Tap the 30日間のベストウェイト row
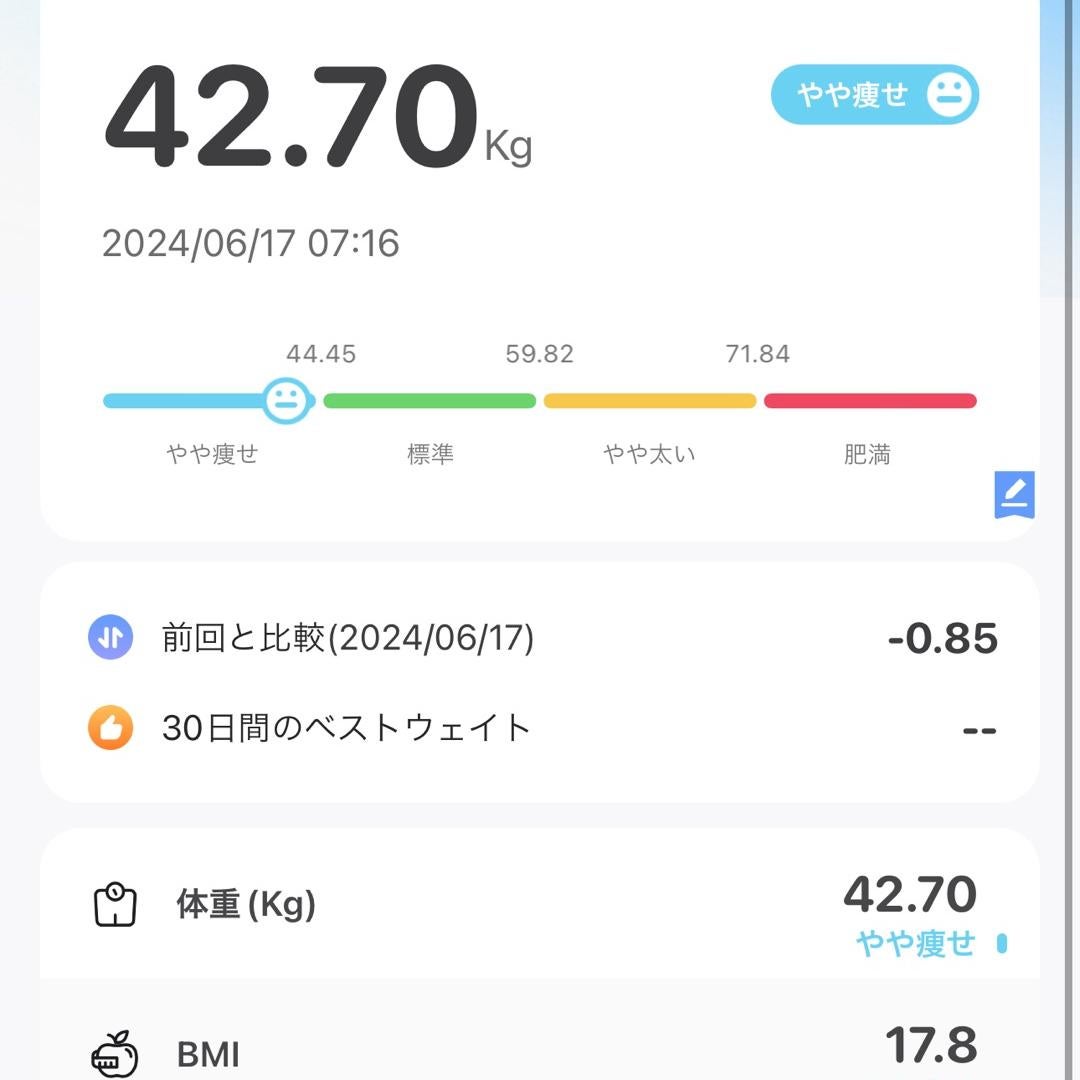This screenshot has width=1080, height=1080. (540, 729)
